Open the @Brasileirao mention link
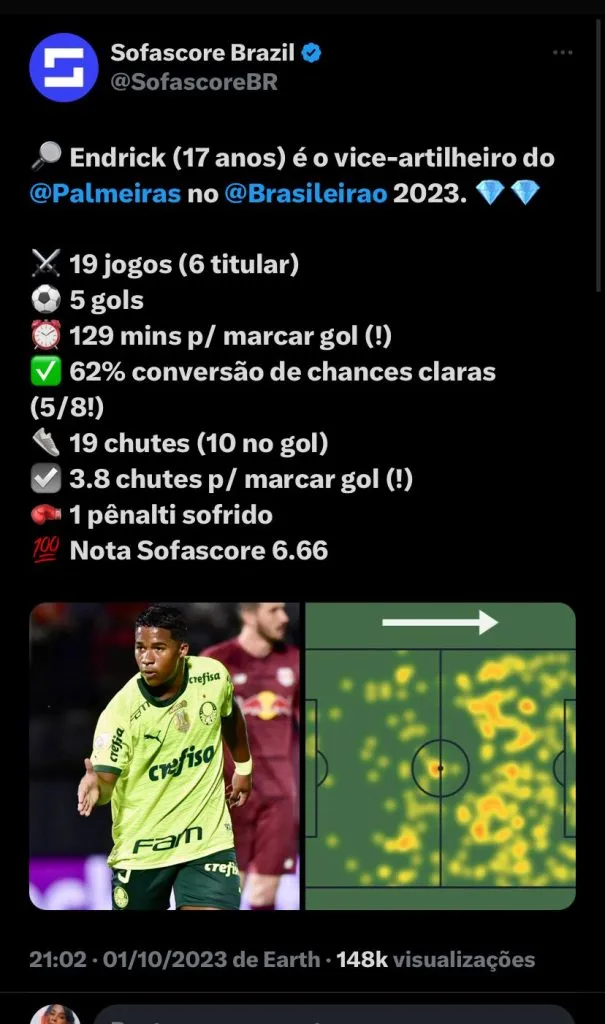 coord(306,193)
